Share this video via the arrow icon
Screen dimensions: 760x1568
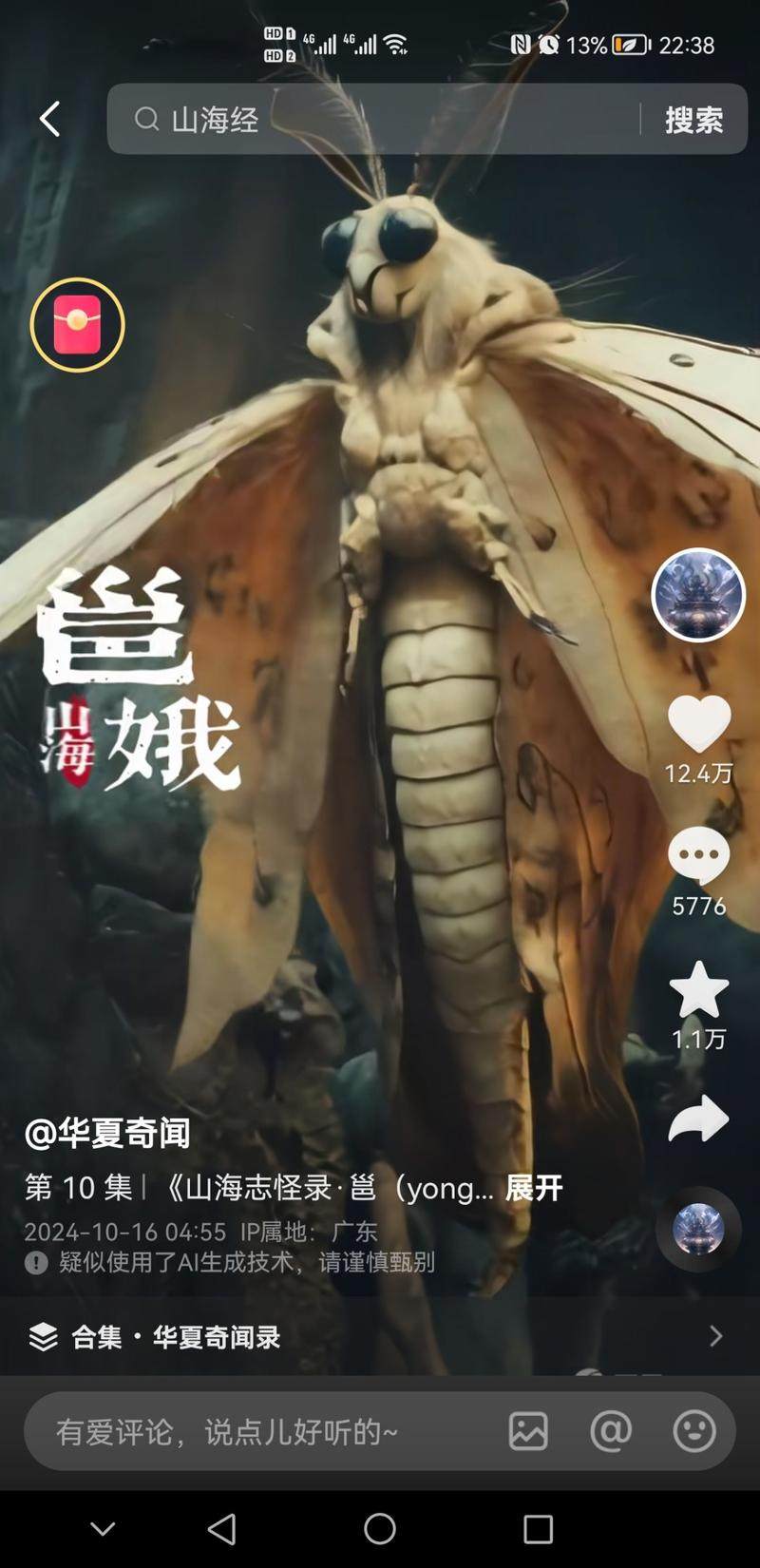point(699,1119)
